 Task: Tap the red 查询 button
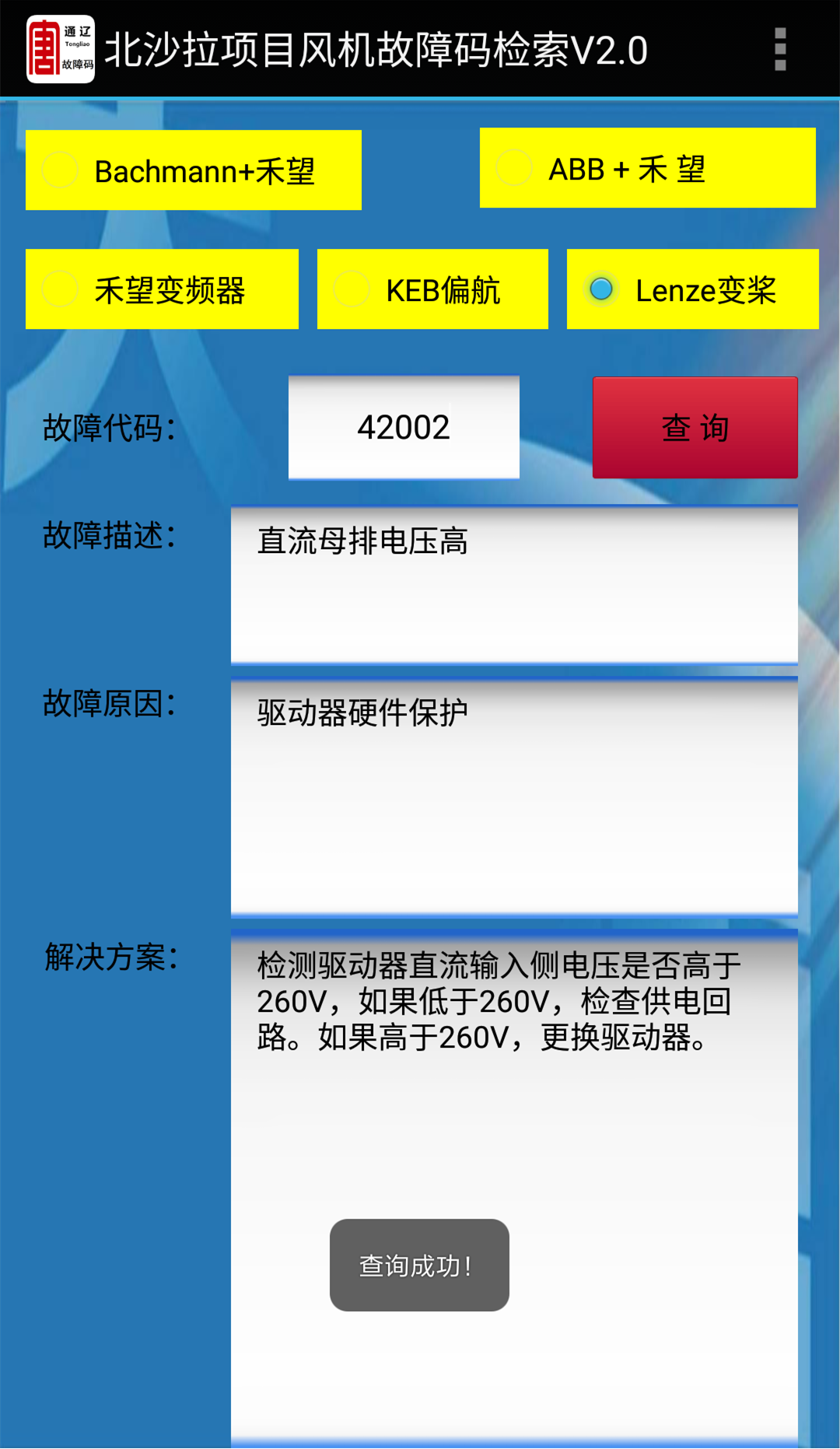click(x=695, y=427)
